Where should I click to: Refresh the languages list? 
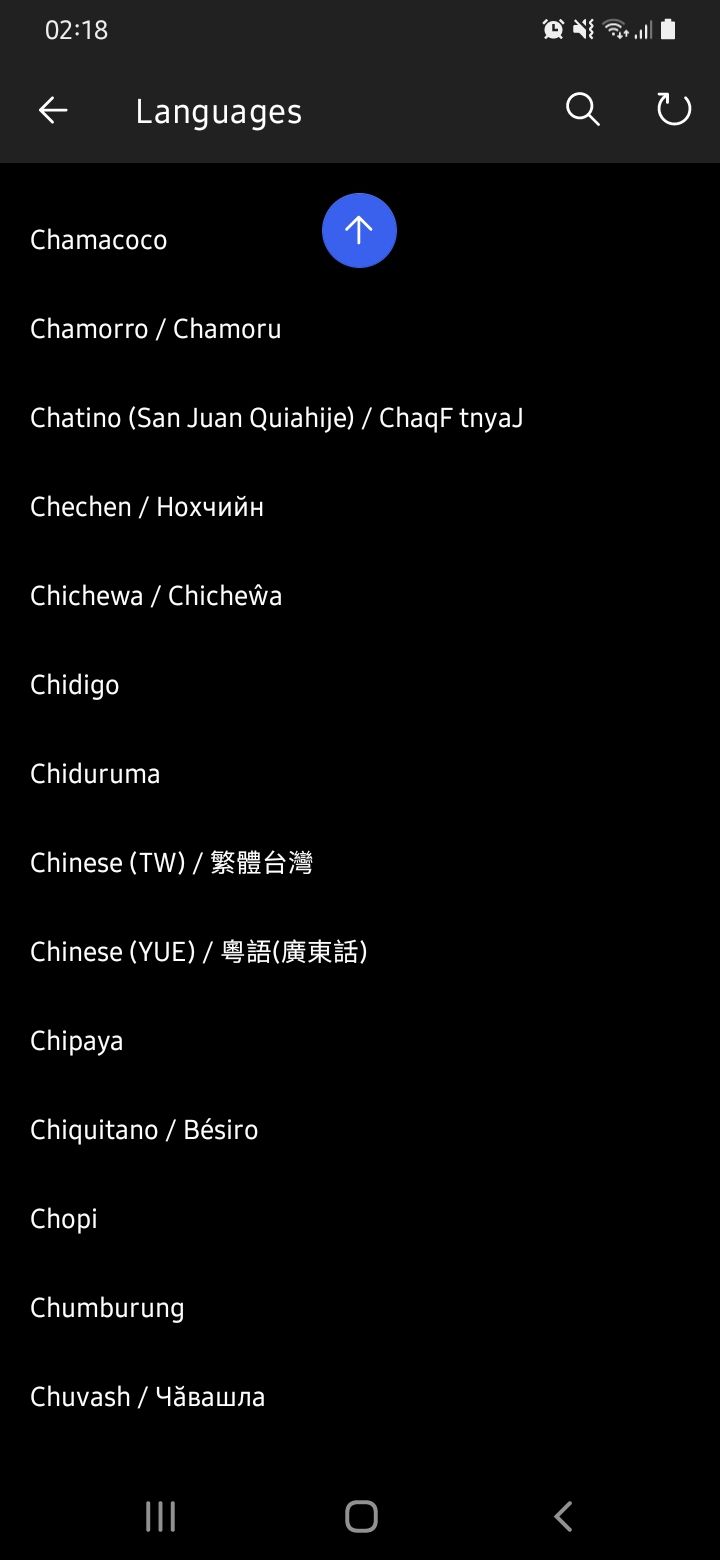tap(673, 110)
